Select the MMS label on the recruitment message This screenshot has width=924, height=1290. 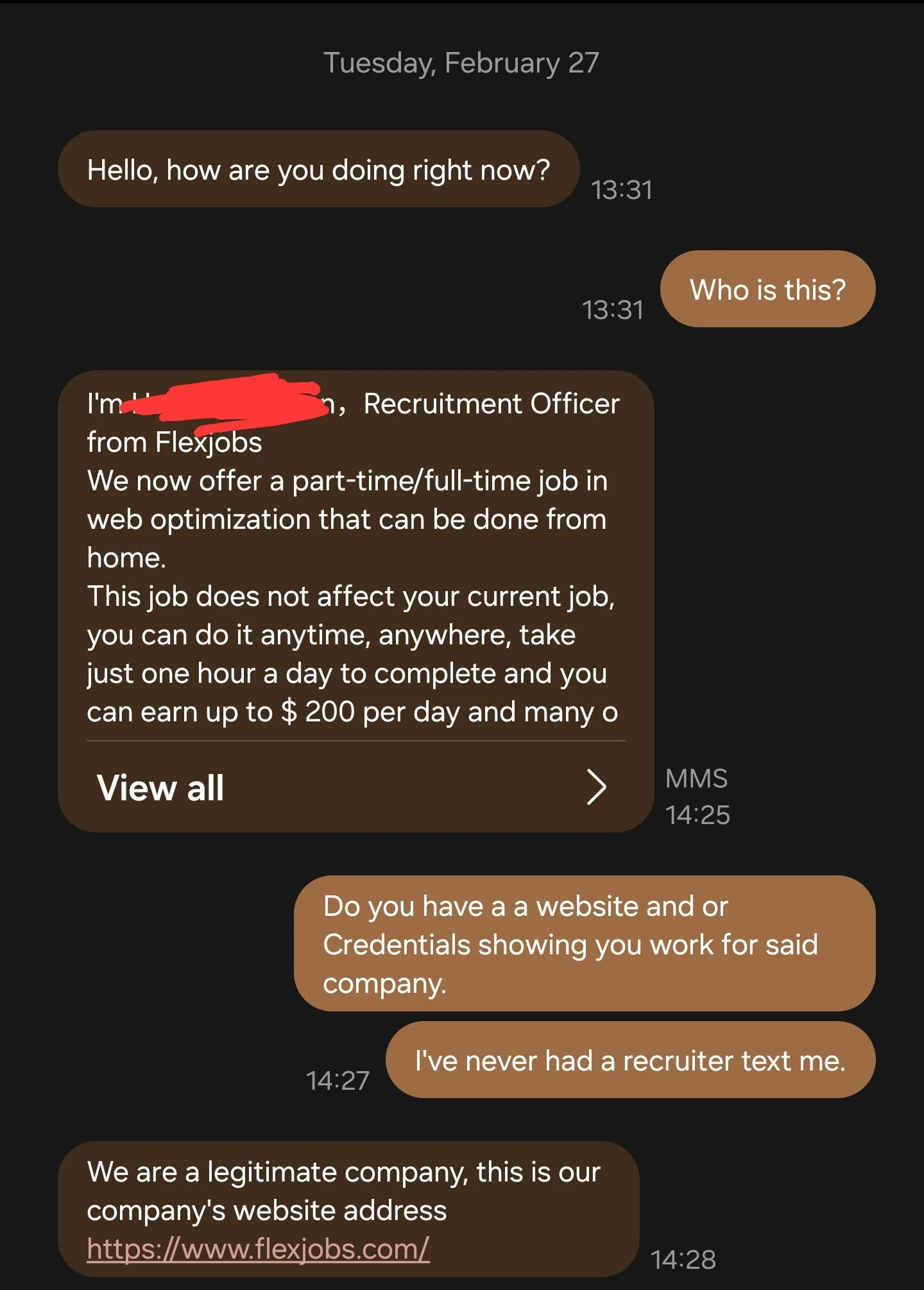[x=697, y=778]
